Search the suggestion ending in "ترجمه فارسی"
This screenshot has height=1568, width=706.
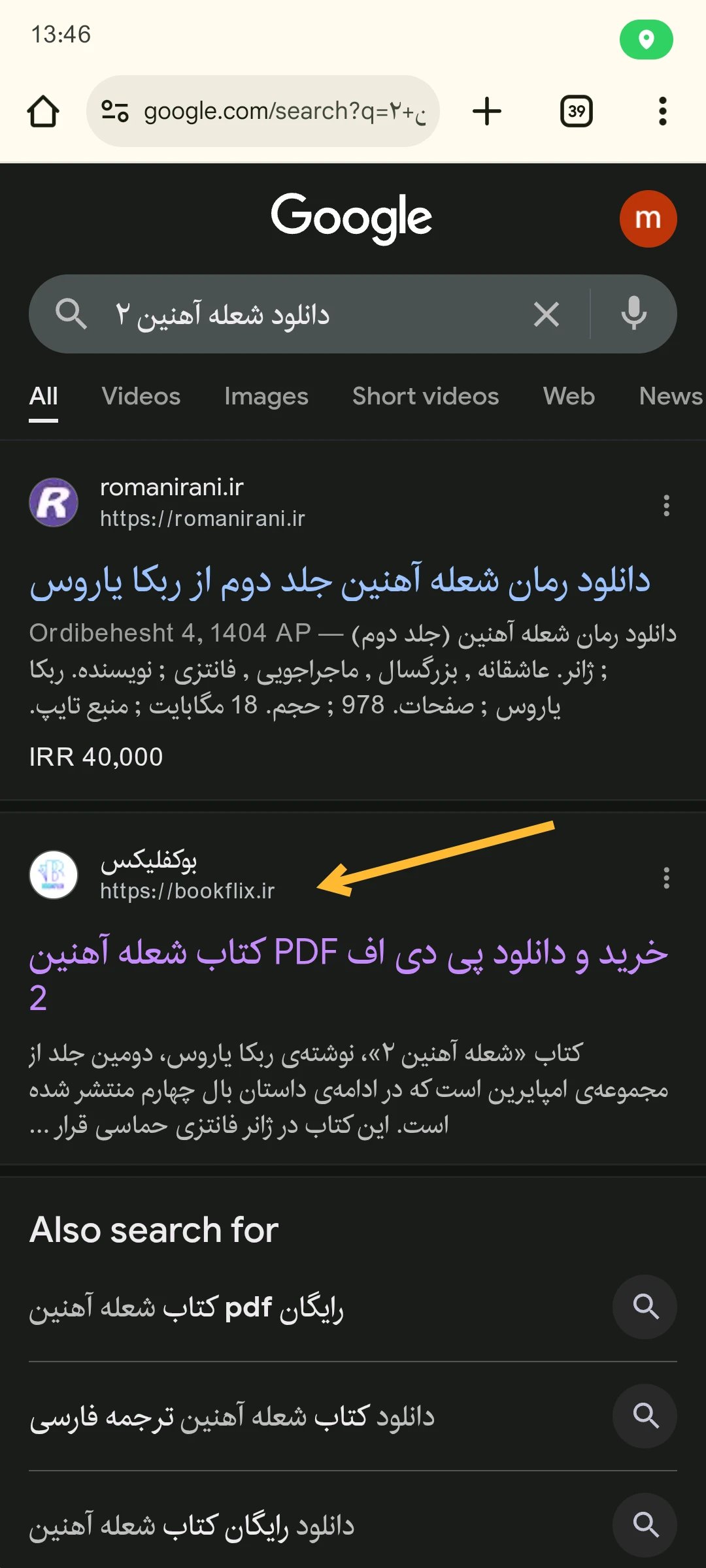point(232,1416)
